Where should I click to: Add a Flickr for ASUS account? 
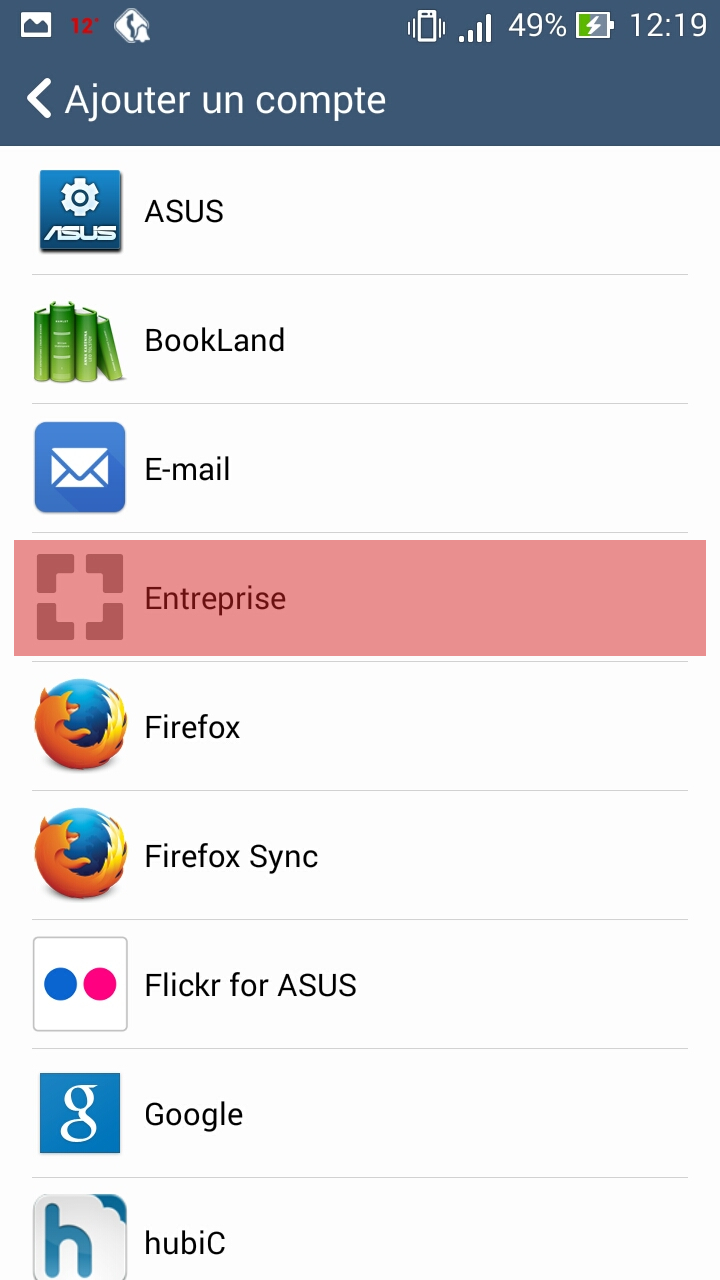coord(360,985)
